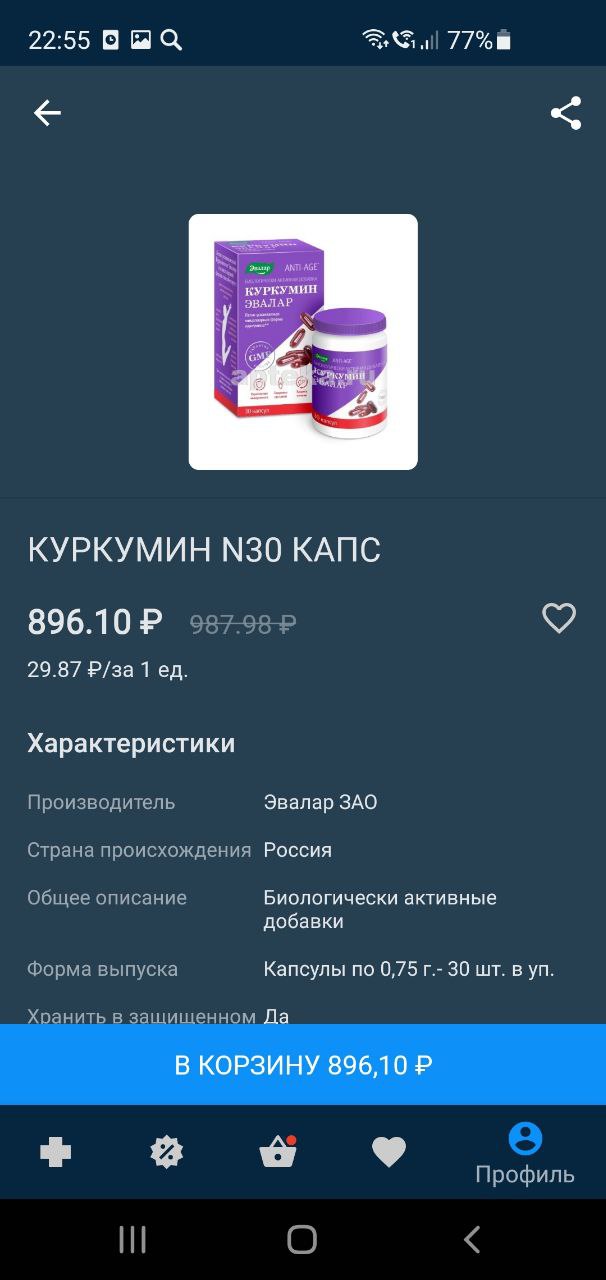Open the shopping basket tab
This screenshot has width=606, height=1280.
pyautogui.click(x=278, y=1152)
